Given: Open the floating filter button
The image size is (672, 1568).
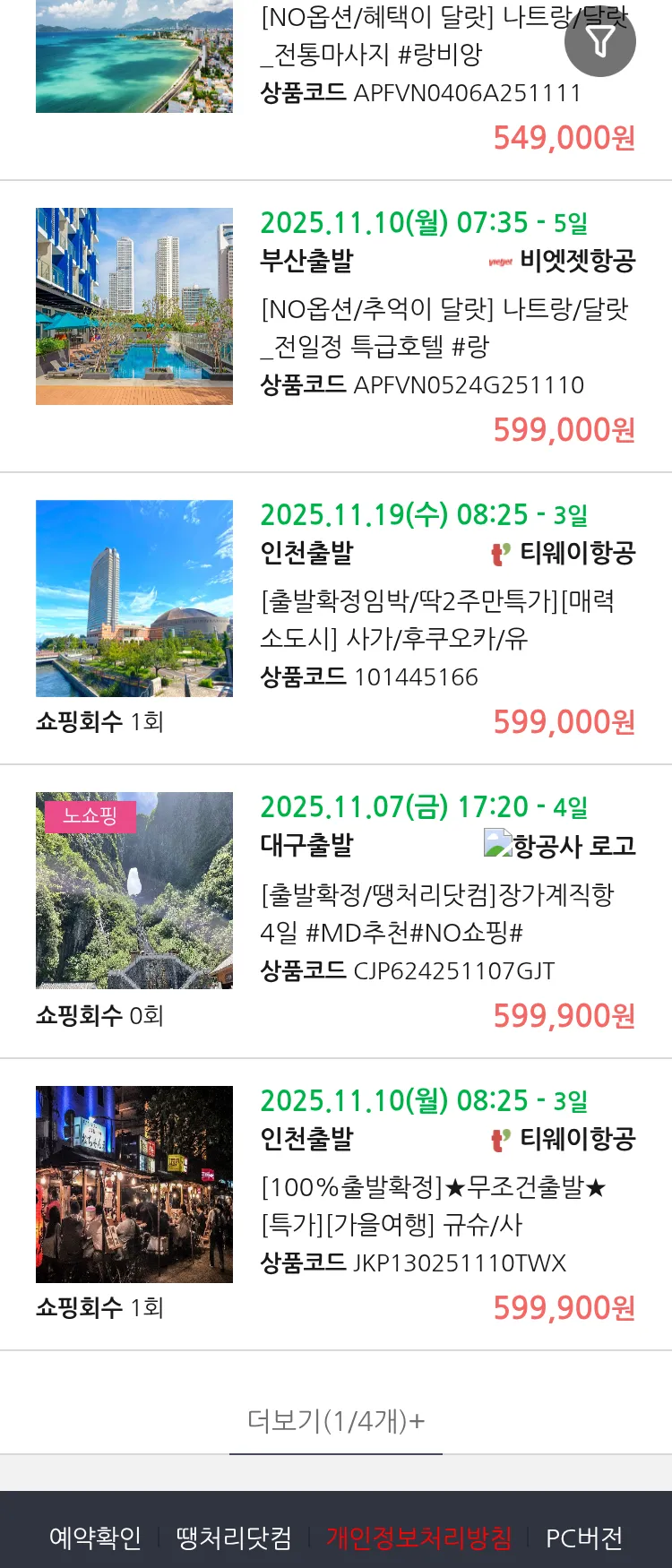Looking at the screenshot, I should point(600,41).
